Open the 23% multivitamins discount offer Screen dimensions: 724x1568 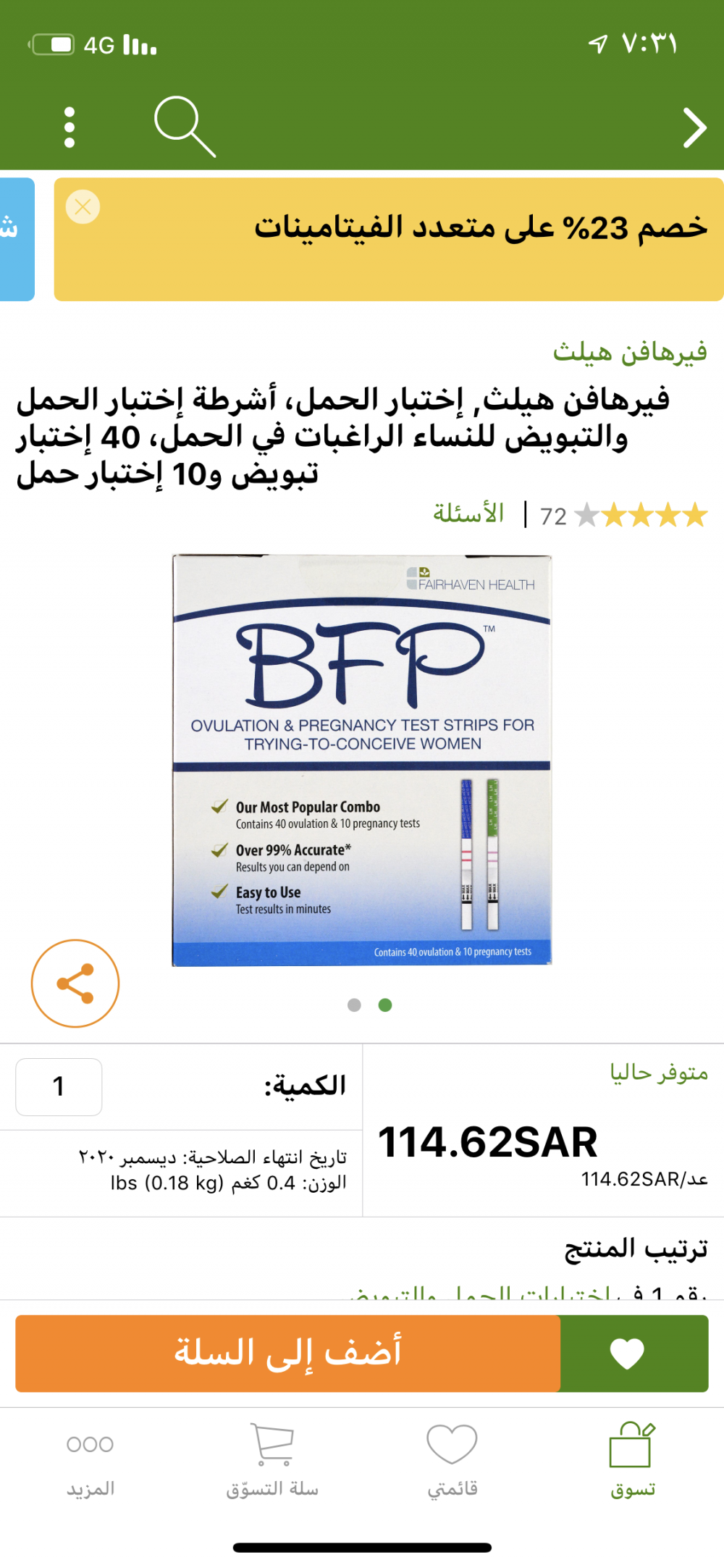click(434, 239)
